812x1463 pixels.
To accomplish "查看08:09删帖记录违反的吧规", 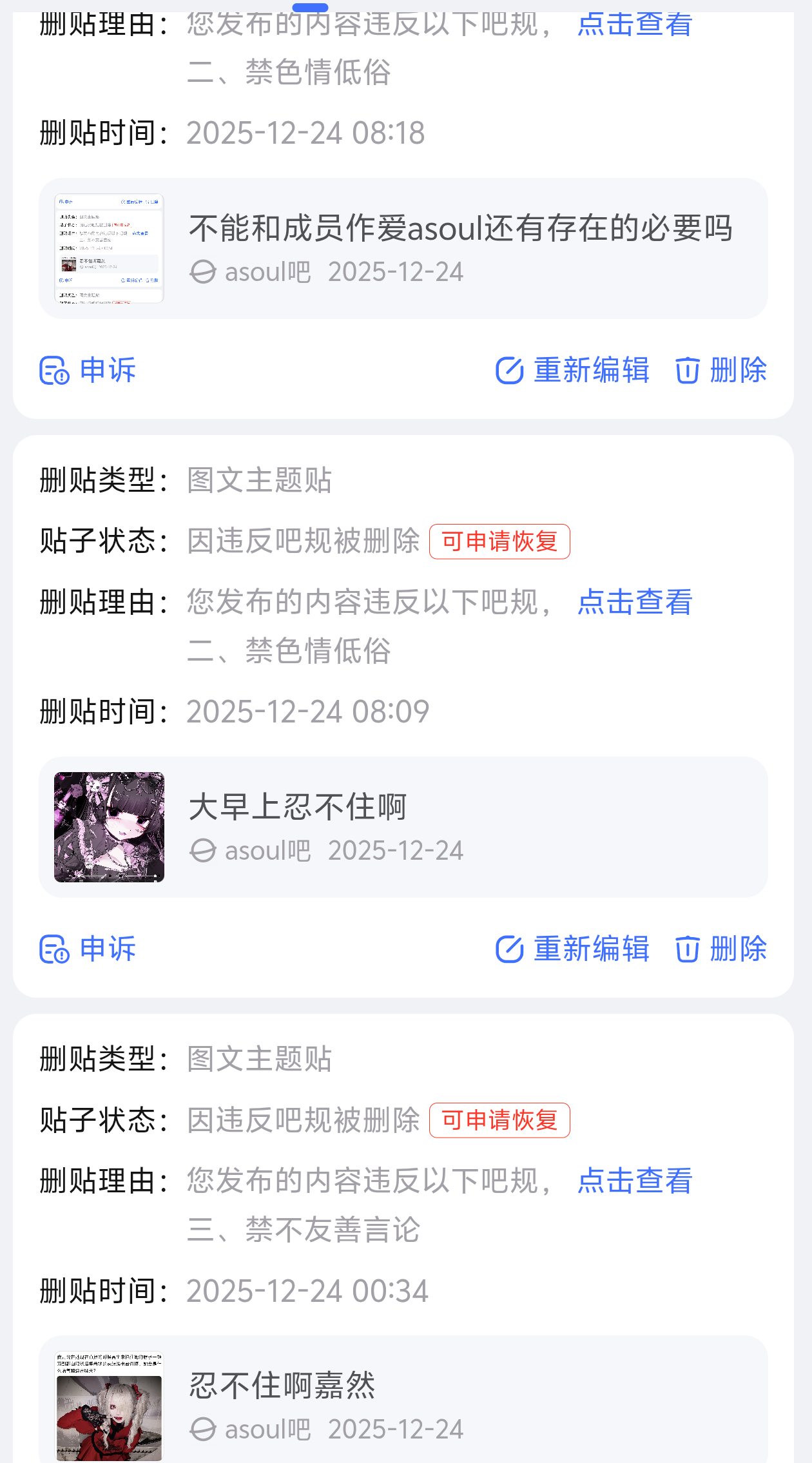I will pyautogui.click(x=634, y=602).
